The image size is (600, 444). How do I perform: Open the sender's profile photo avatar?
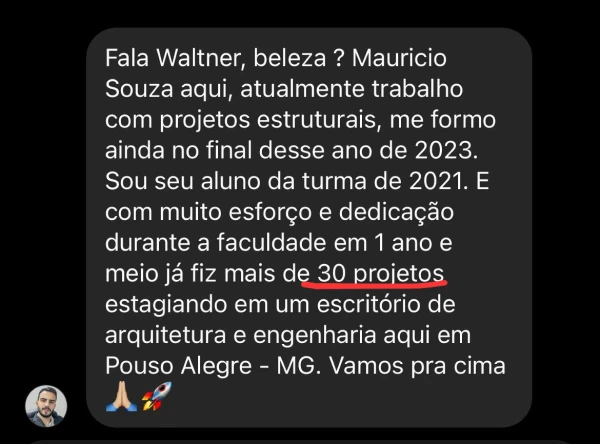(x=46, y=406)
